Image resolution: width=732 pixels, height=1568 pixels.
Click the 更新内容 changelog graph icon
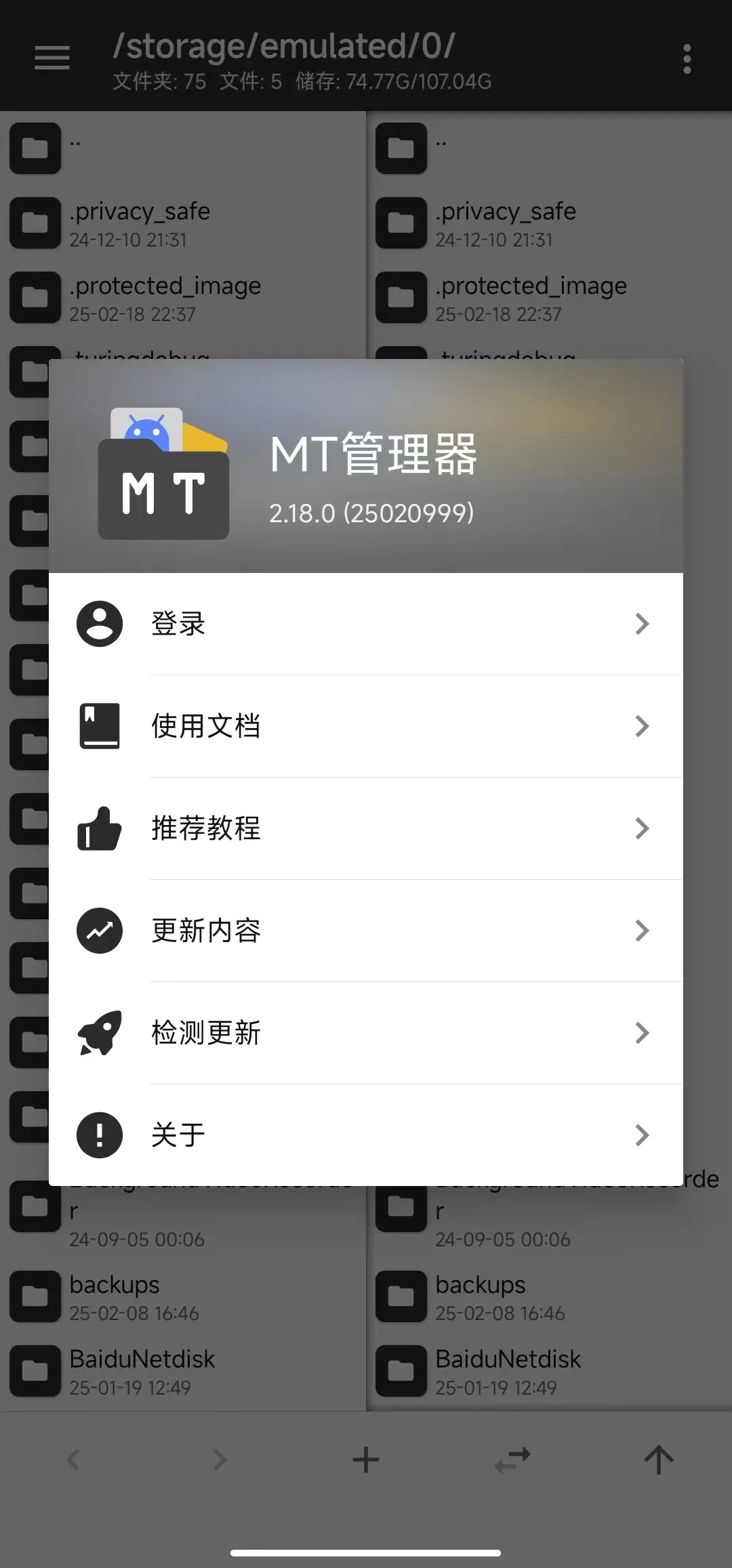(99, 931)
